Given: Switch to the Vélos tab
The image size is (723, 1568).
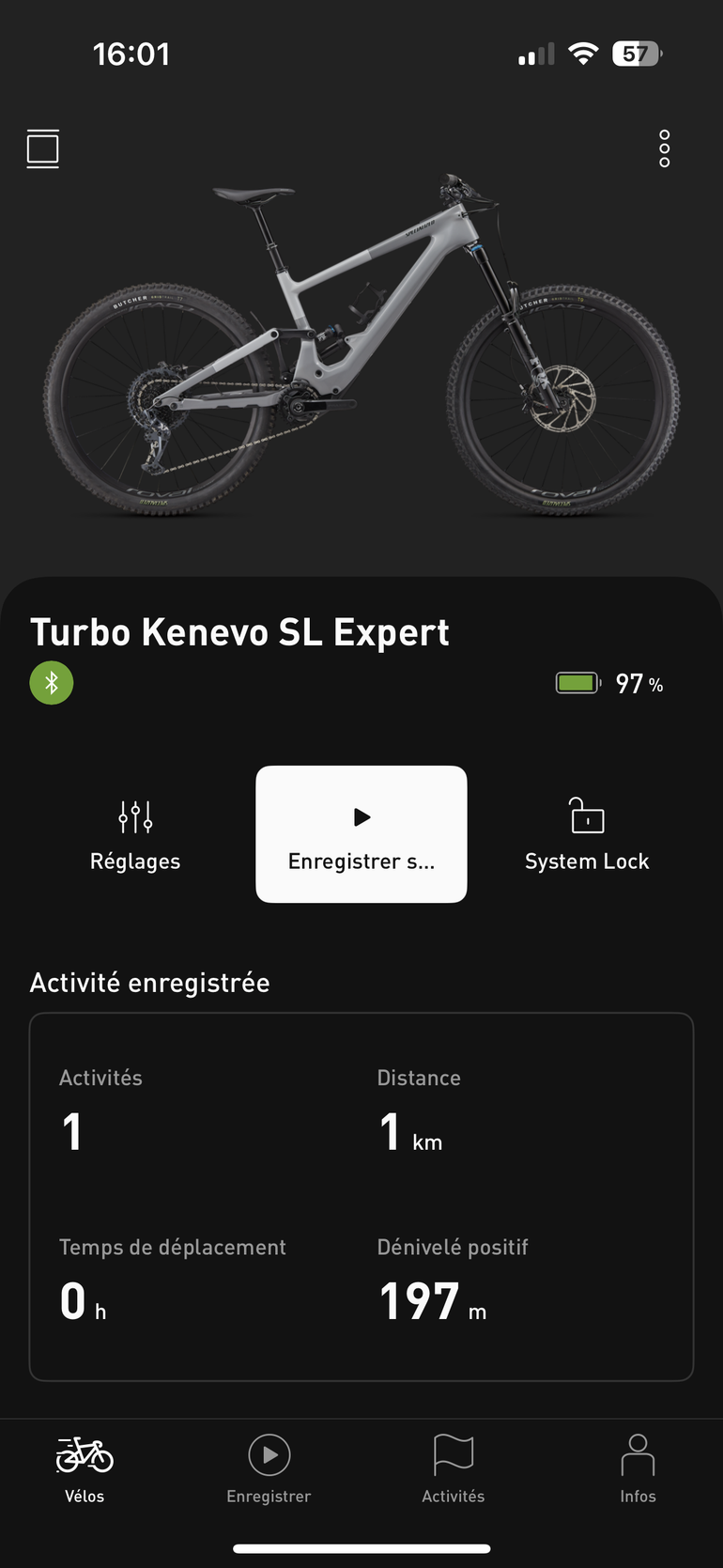Looking at the screenshot, I should coord(85,1469).
